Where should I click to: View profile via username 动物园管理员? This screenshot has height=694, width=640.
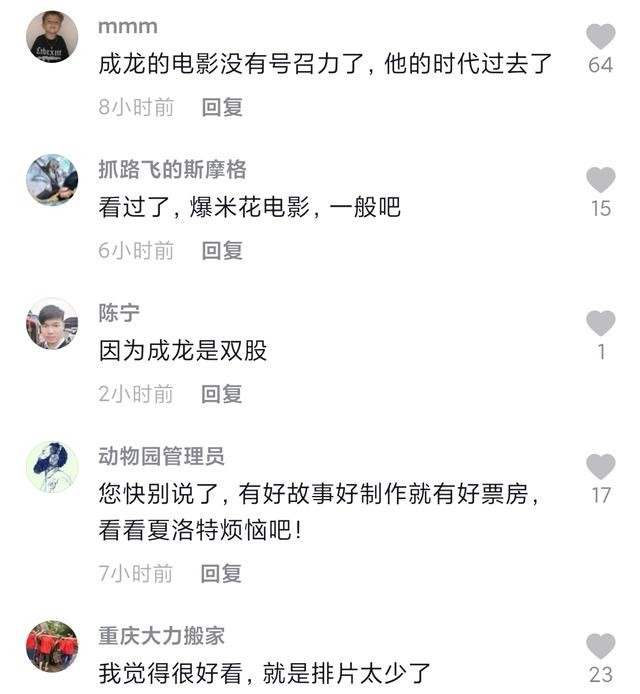tap(161, 457)
